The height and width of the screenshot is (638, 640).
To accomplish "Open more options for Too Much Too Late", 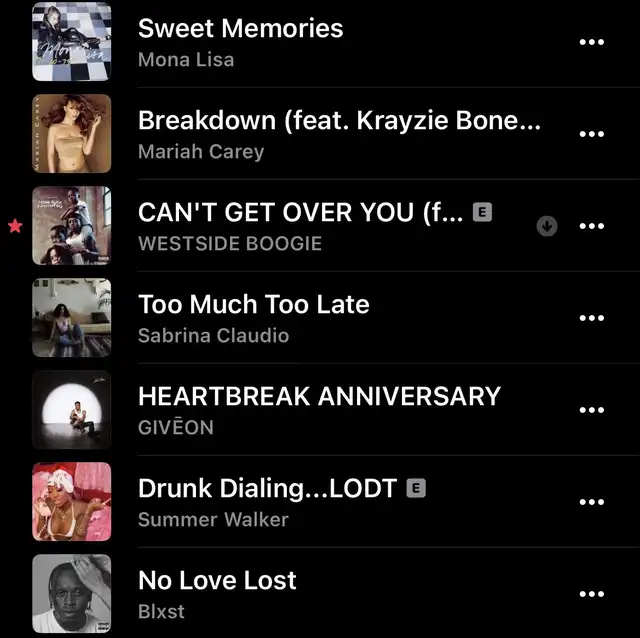I will [x=592, y=318].
